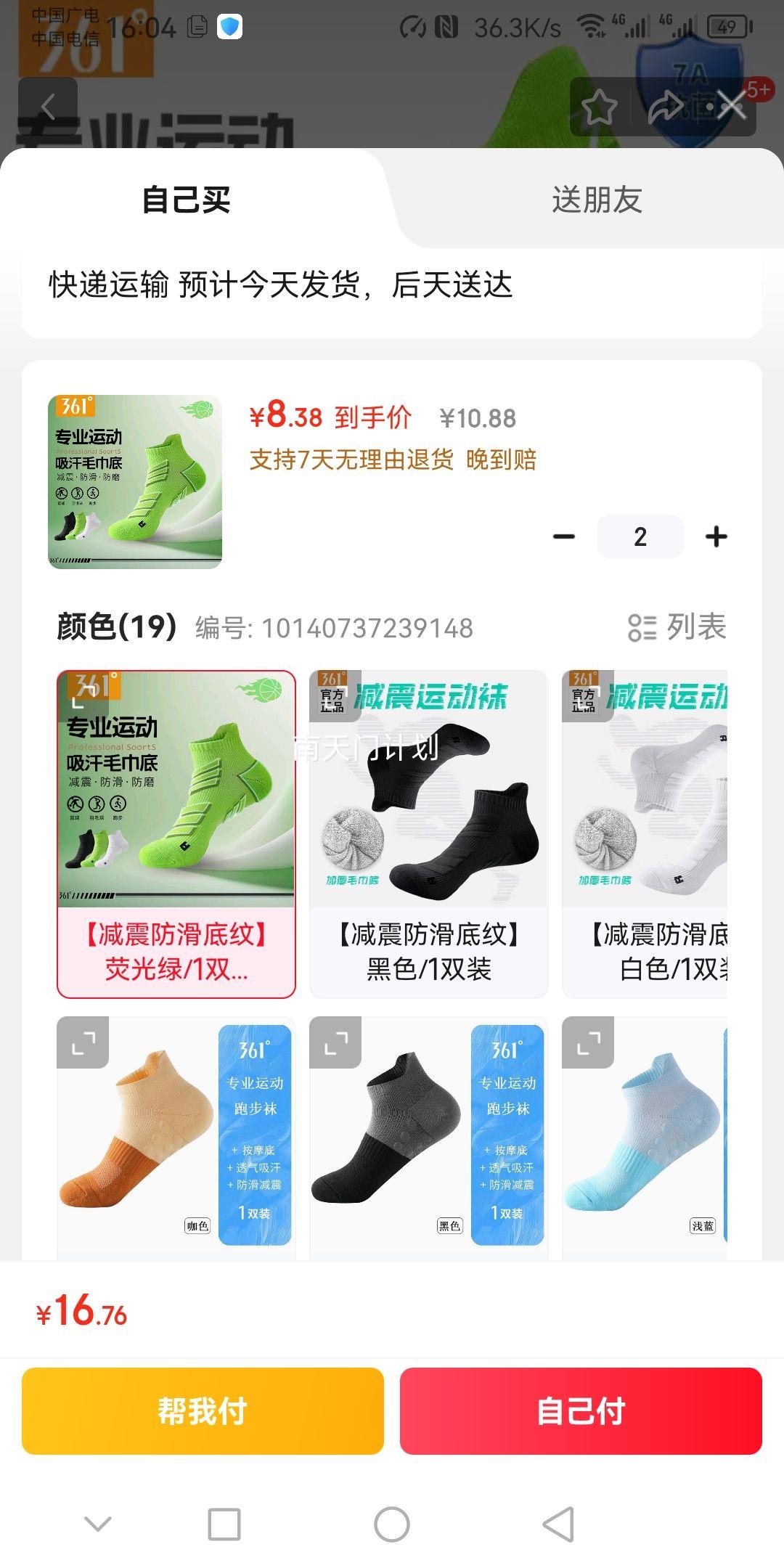This screenshot has height=1568, width=784.
Task: Tap the back arrow at top left
Action: [x=47, y=107]
